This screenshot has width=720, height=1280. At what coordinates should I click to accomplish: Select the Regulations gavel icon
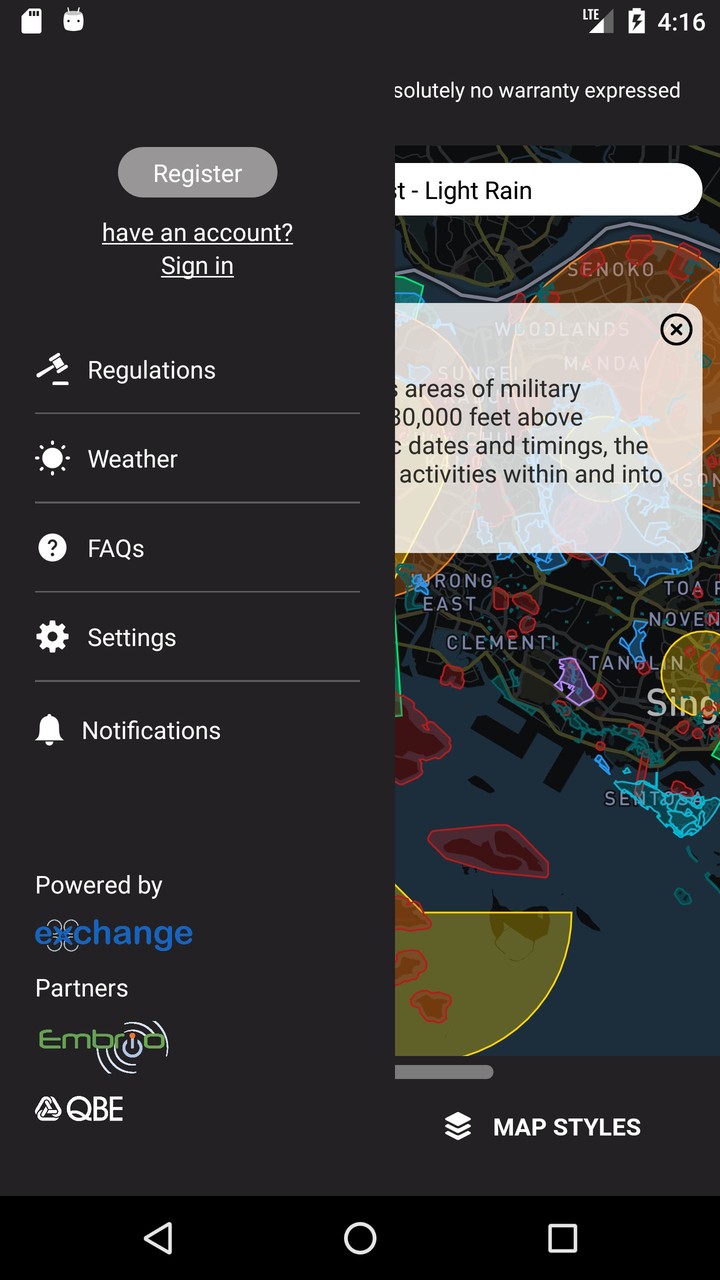point(52,369)
